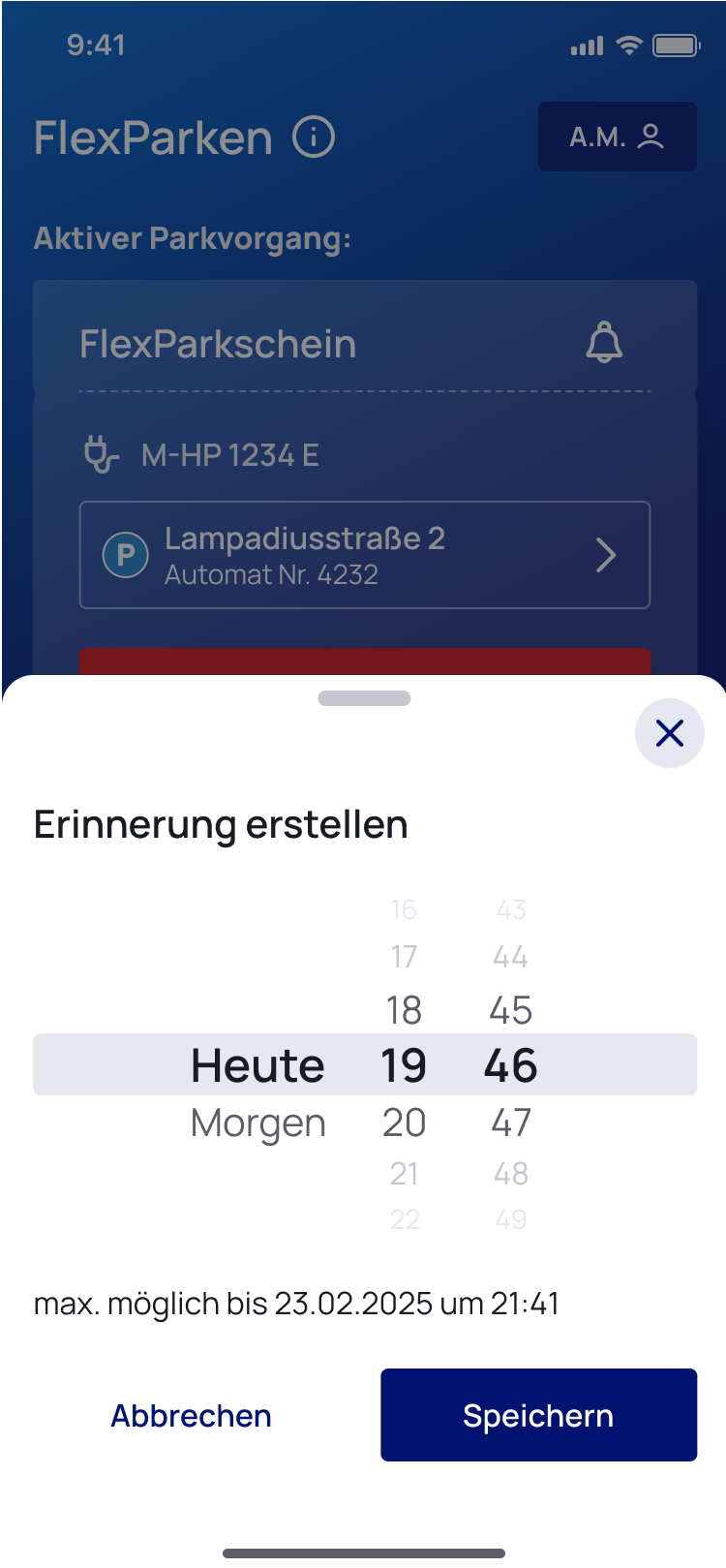Screen dimensions: 726x1568
Task: Close the Erinnerung erstellen sheet
Action: tap(669, 733)
